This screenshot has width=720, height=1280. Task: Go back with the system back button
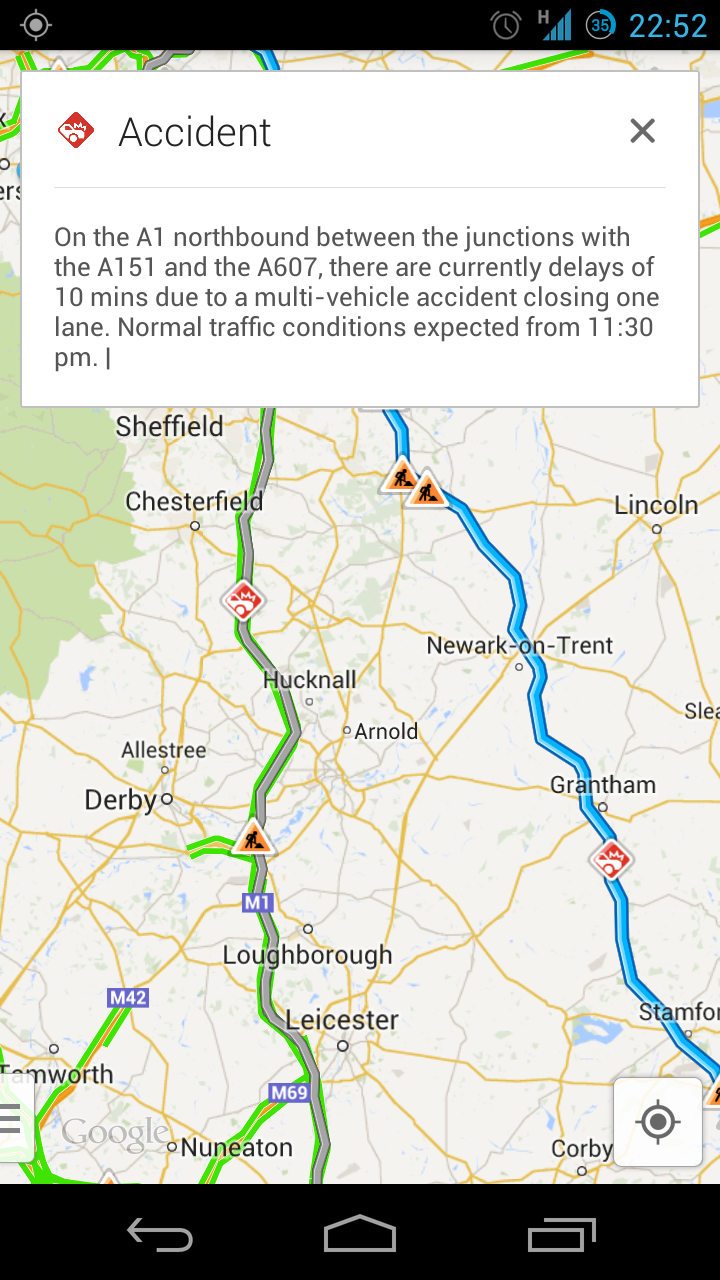(x=160, y=1235)
